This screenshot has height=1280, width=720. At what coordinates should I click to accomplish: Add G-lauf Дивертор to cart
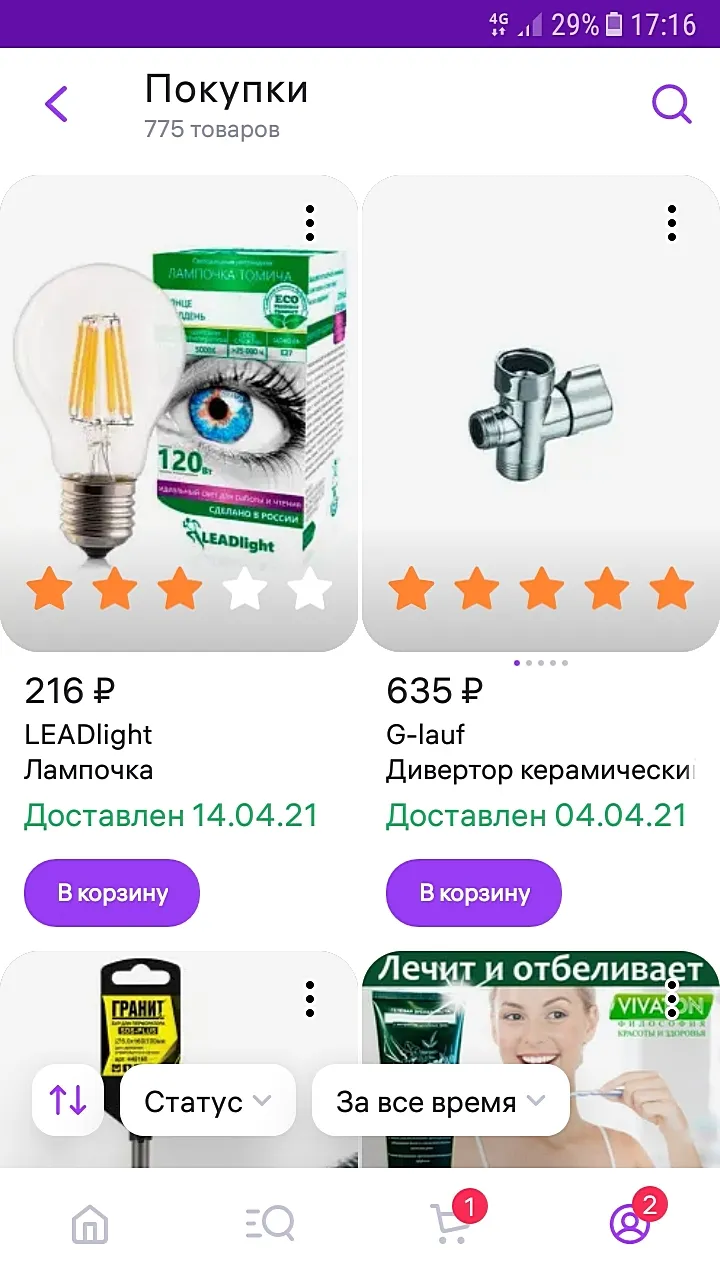[x=474, y=893]
